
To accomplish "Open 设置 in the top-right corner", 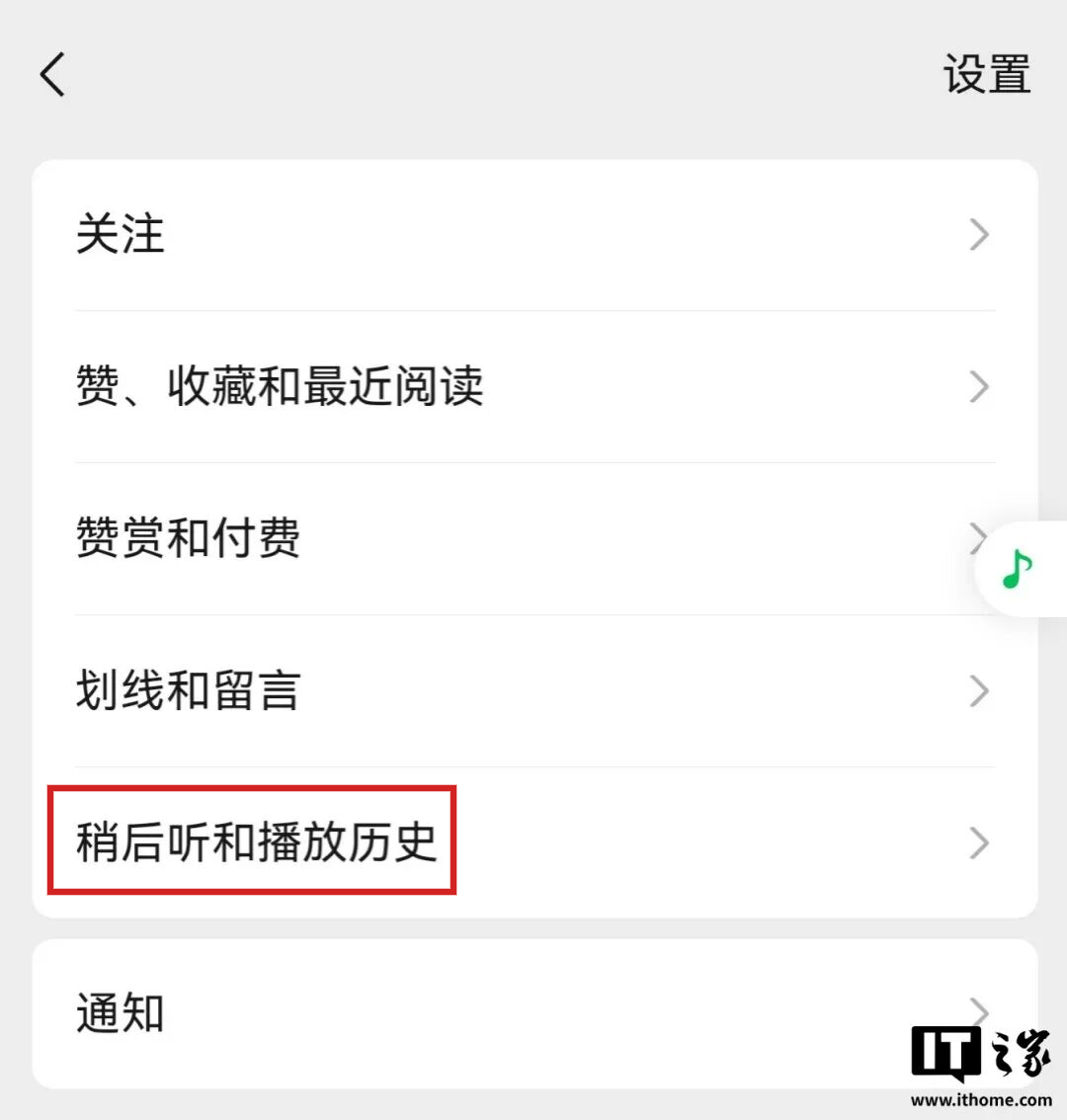I will [x=986, y=75].
